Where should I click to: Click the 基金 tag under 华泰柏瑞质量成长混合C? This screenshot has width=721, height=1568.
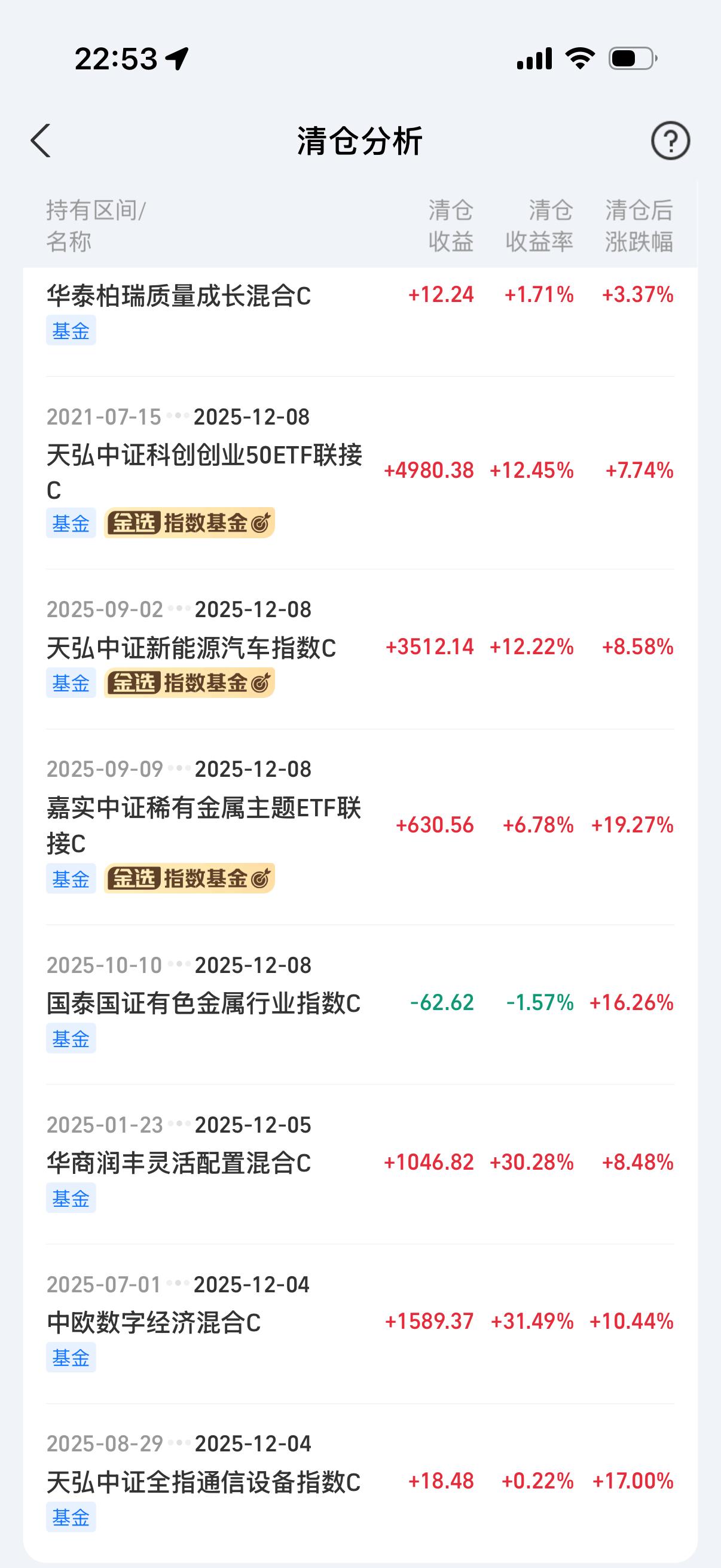(x=71, y=332)
